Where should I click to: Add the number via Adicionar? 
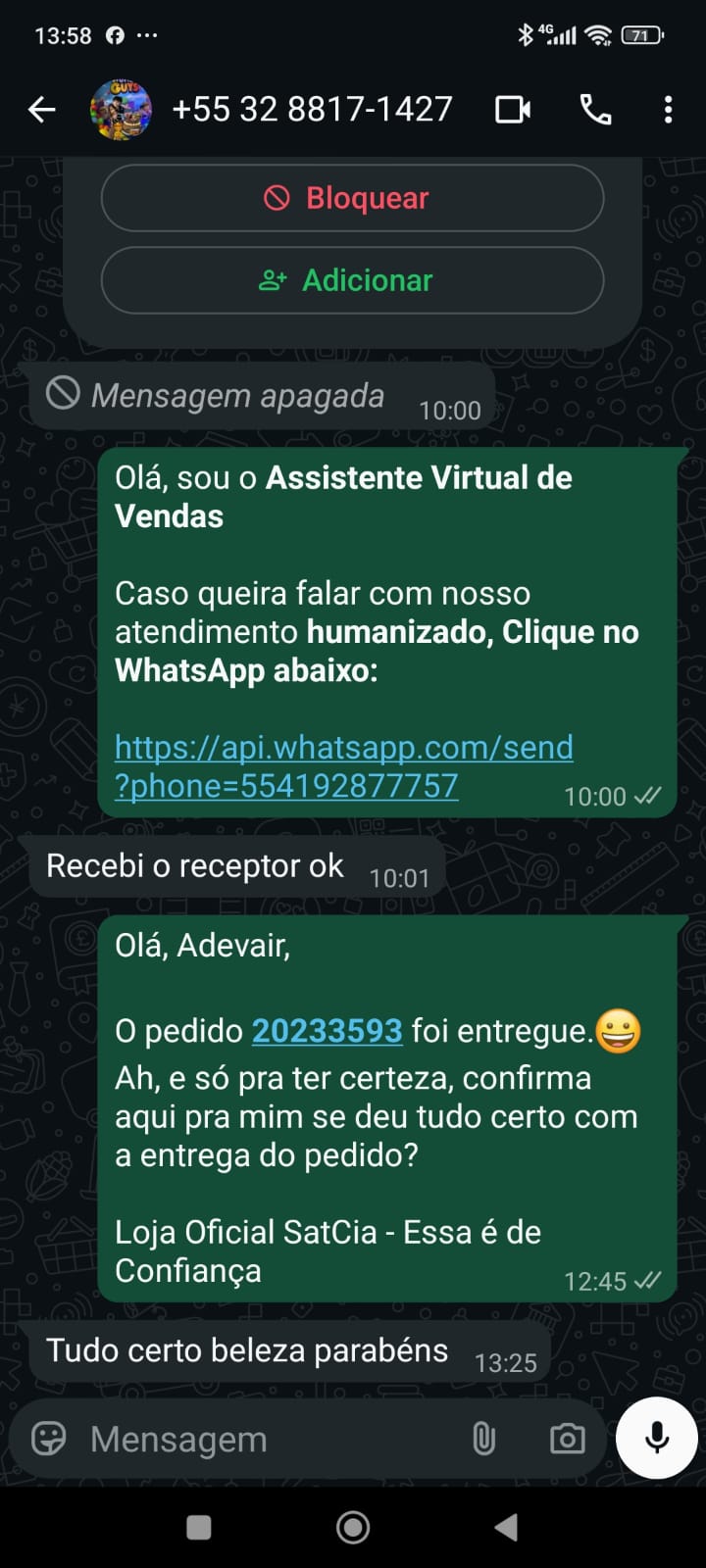pos(352,280)
